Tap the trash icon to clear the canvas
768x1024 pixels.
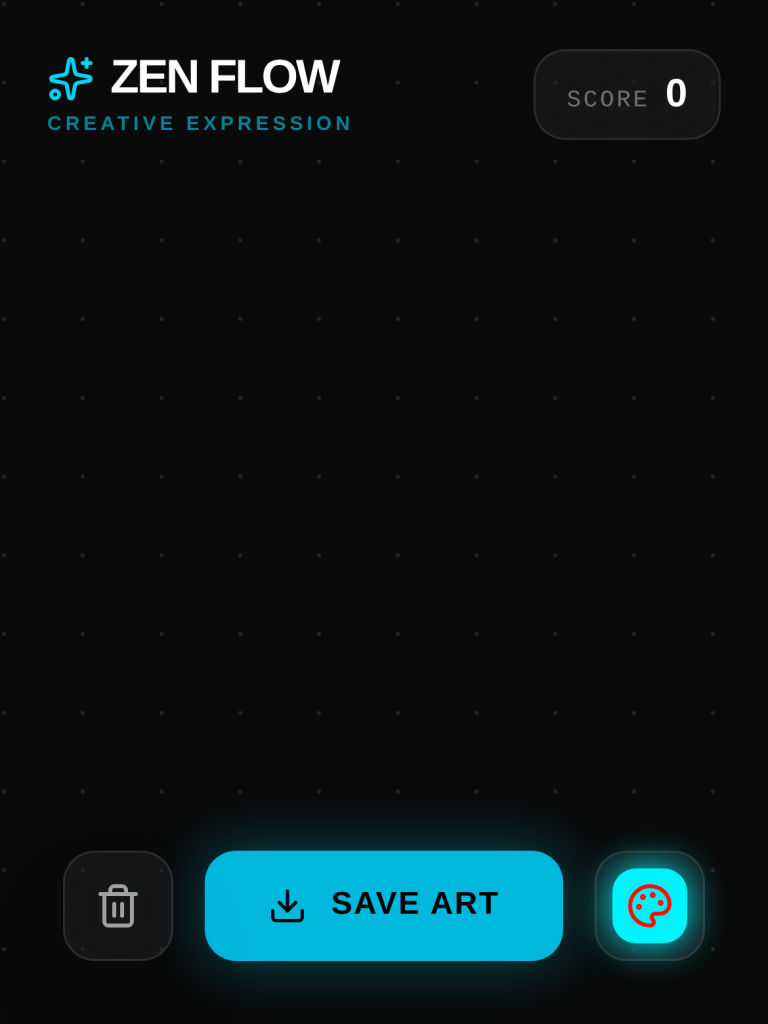pyautogui.click(x=118, y=906)
